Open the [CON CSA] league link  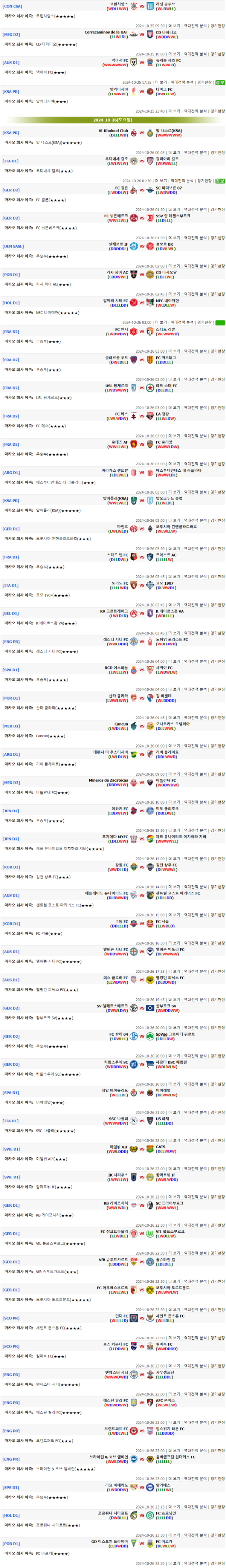pos(12,6)
